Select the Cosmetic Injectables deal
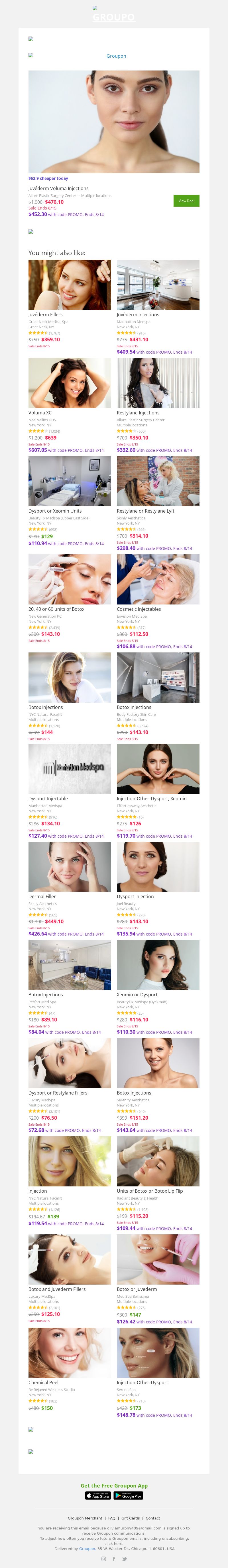The image size is (228, 1568). [158, 579]
